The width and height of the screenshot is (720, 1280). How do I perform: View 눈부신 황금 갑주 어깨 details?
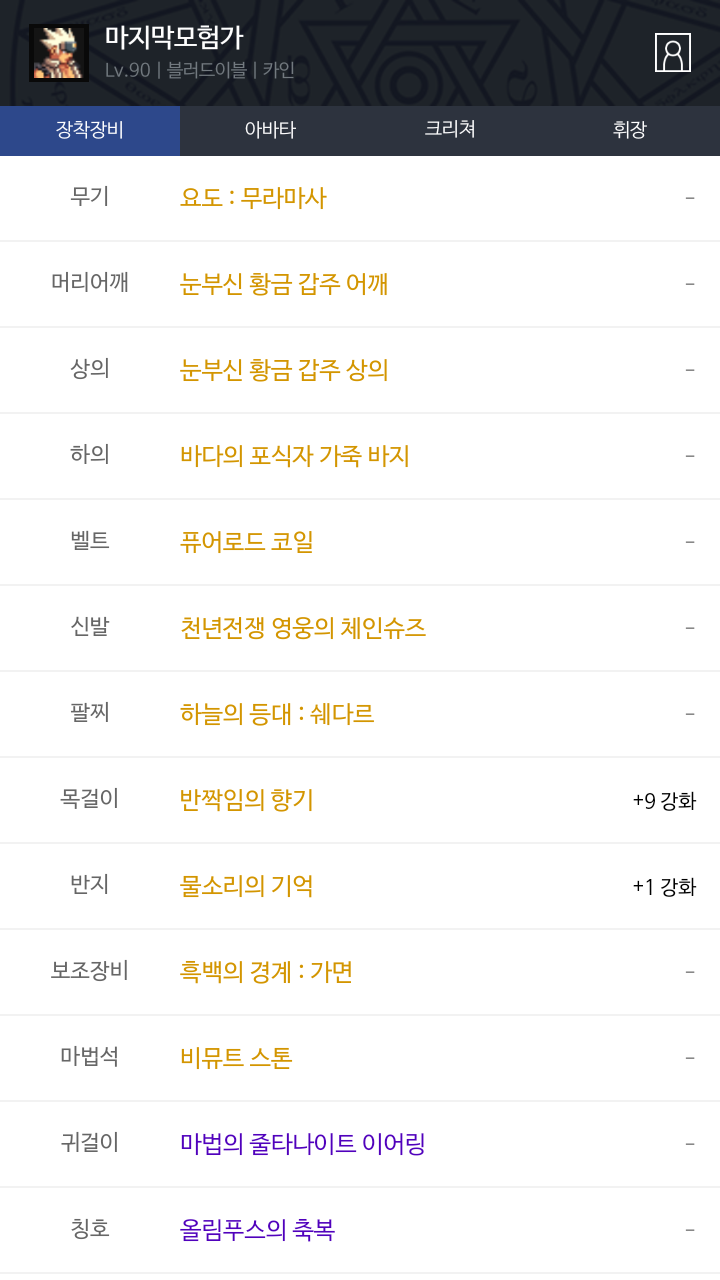(x=284, y=284)
